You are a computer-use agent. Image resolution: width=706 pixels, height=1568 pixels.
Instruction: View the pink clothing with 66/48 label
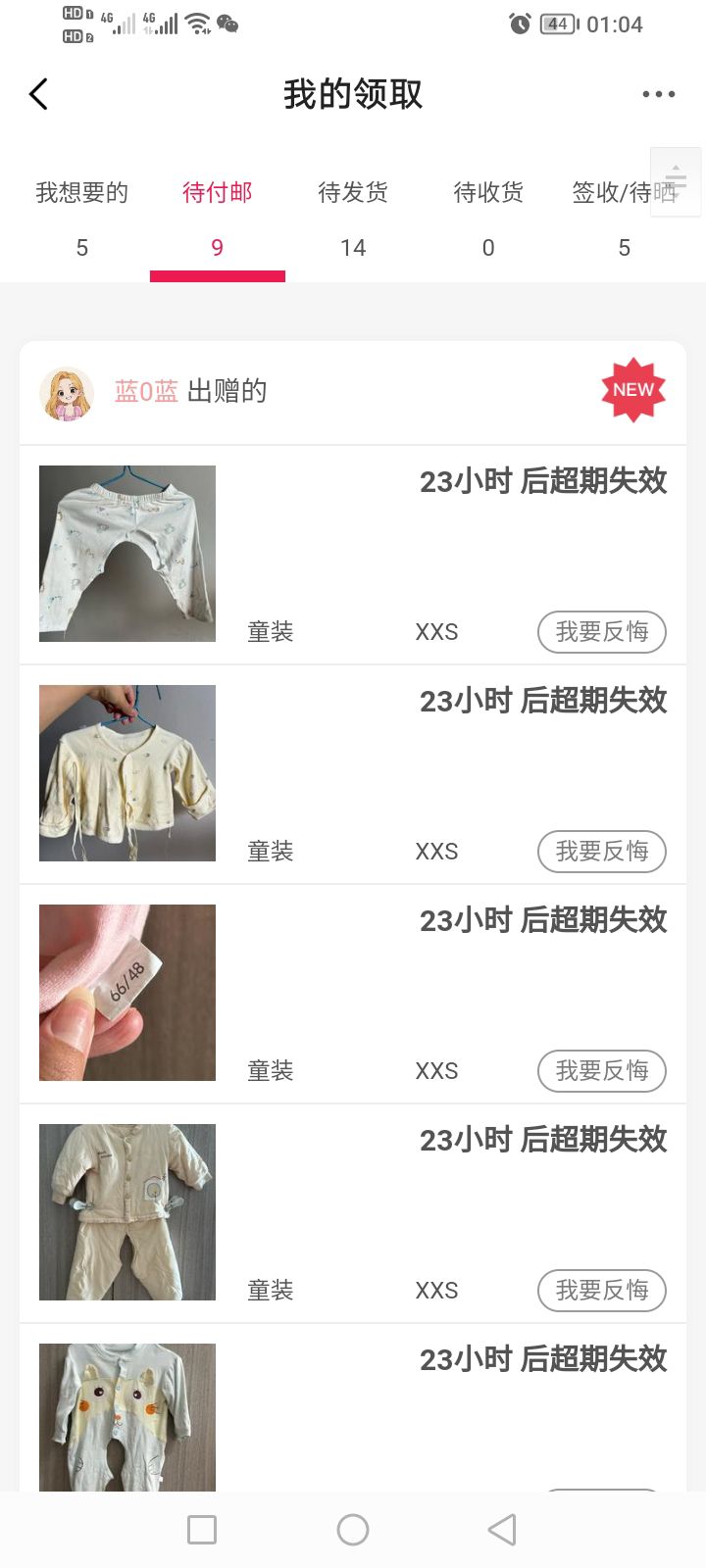point(127,993)
